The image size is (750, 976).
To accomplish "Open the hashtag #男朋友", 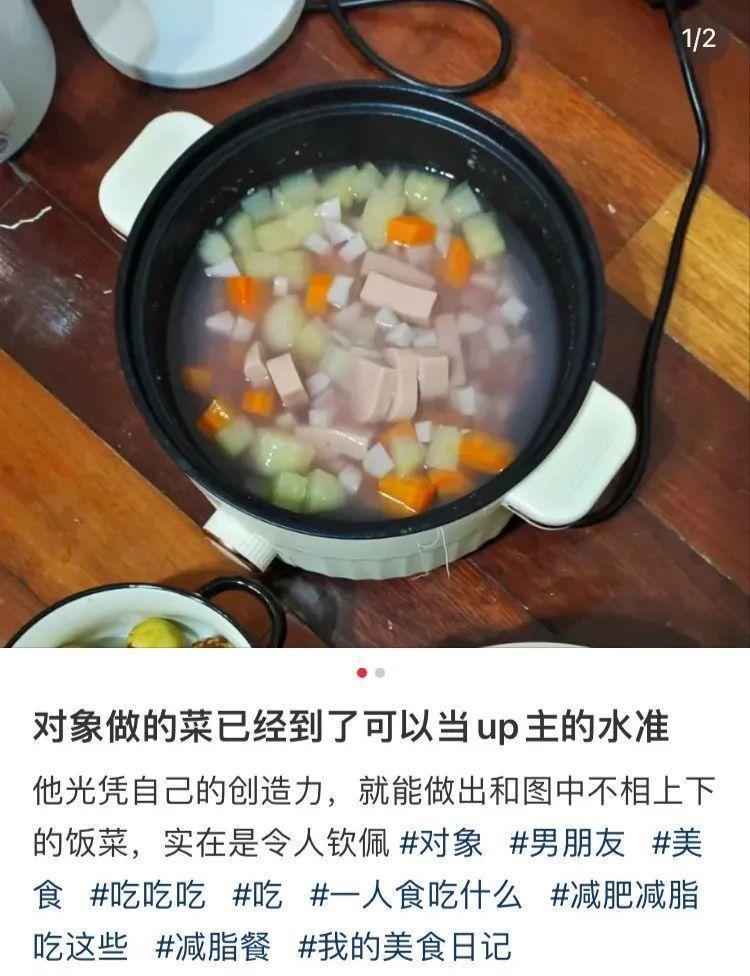I will [x=566, y=843].
